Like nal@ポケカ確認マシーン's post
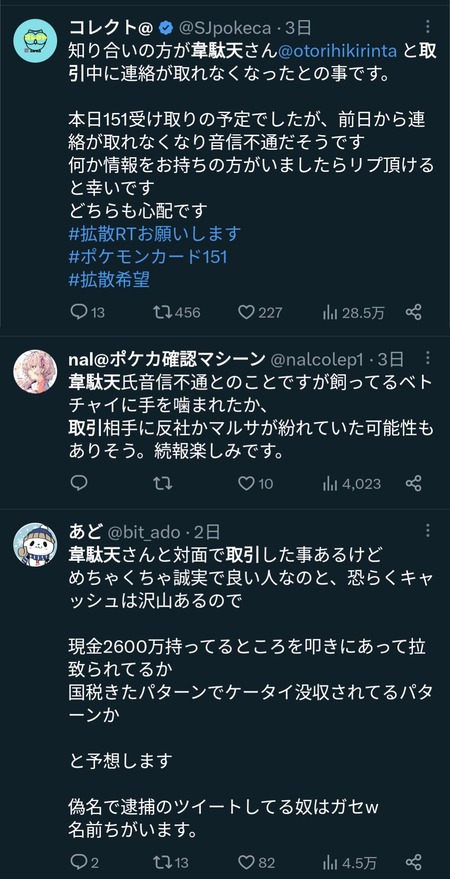The width and height of the screenshot is (450, 879). click(x=256, y=483)
